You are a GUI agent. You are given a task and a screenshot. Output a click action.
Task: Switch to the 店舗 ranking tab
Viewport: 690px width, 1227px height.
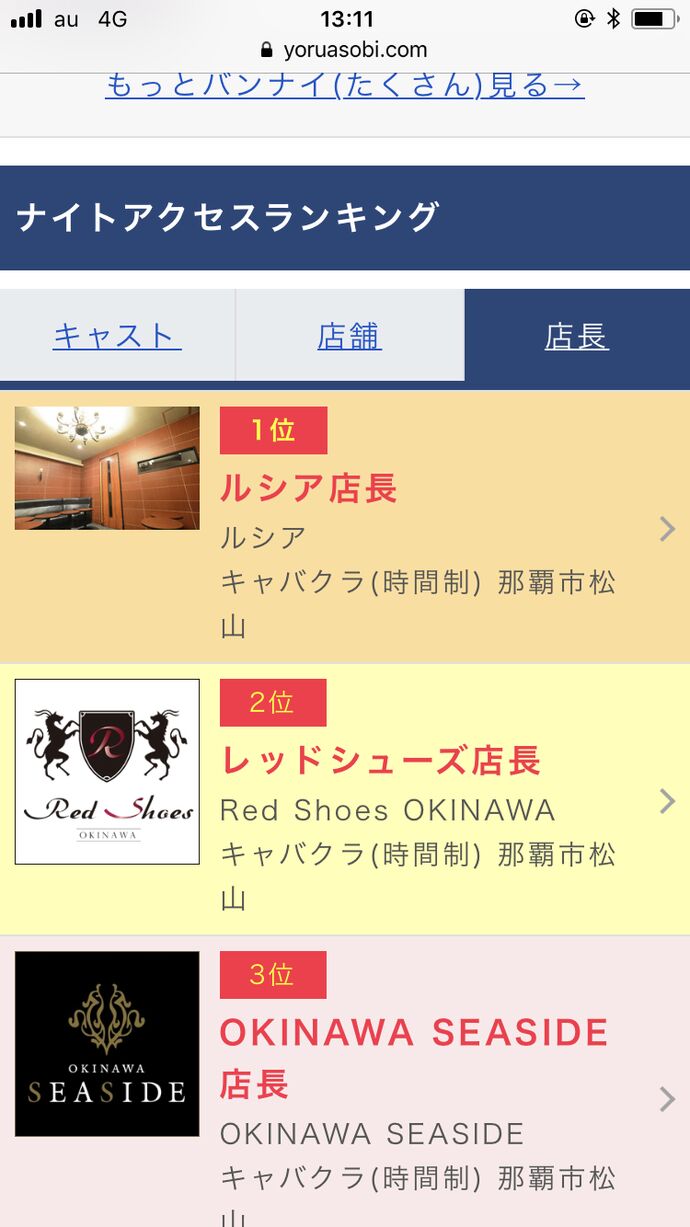pyautogui.click(x=349, y=336)
